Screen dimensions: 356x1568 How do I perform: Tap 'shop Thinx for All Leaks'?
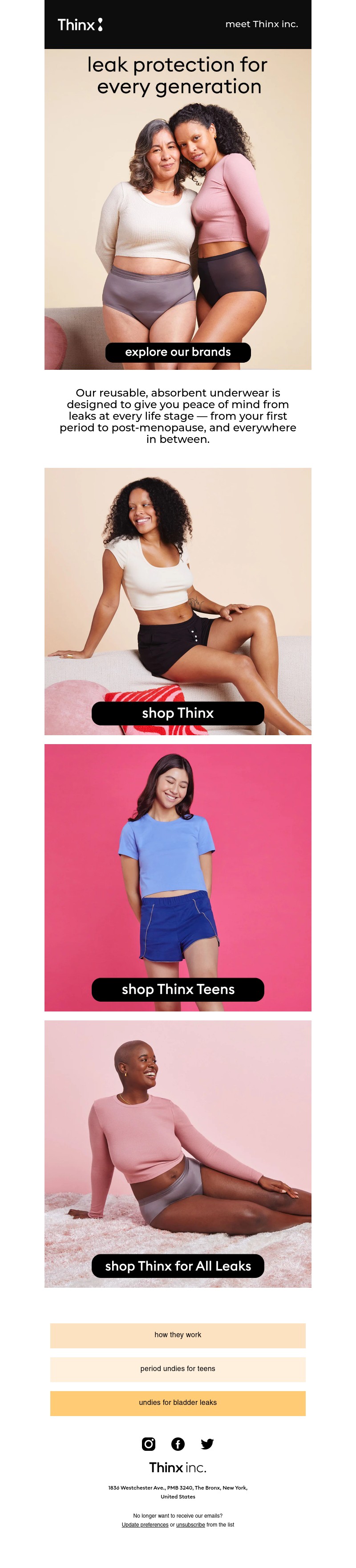point(178,1266)
